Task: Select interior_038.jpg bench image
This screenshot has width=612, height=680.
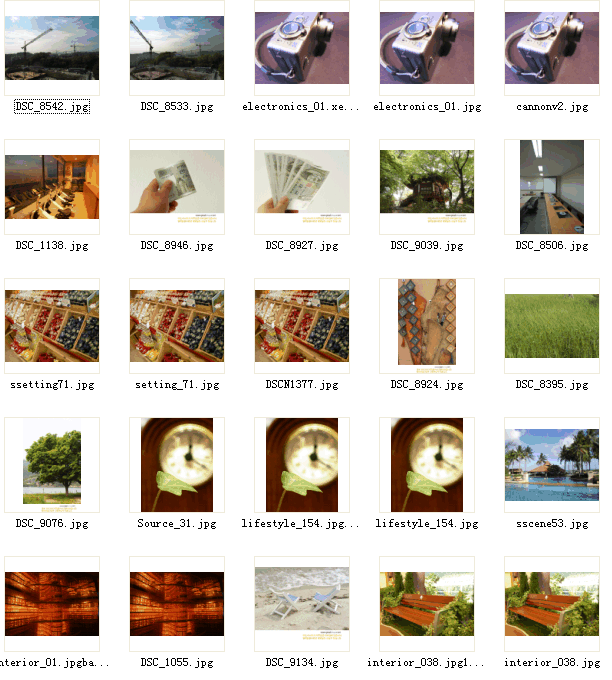Action: click(x=552, y=604)
